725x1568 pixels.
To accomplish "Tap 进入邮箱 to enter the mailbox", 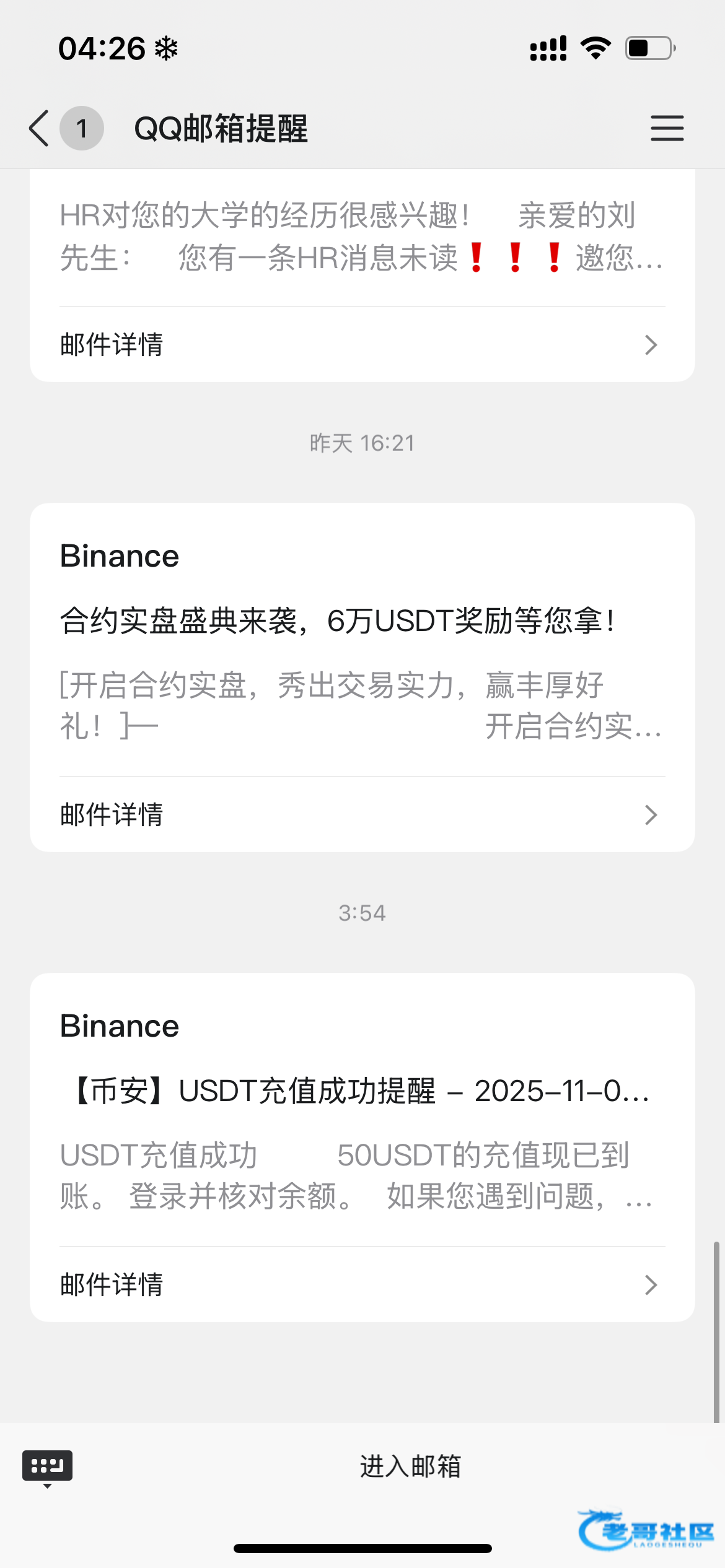I will pyautogui.click(x=410, y=1466).
